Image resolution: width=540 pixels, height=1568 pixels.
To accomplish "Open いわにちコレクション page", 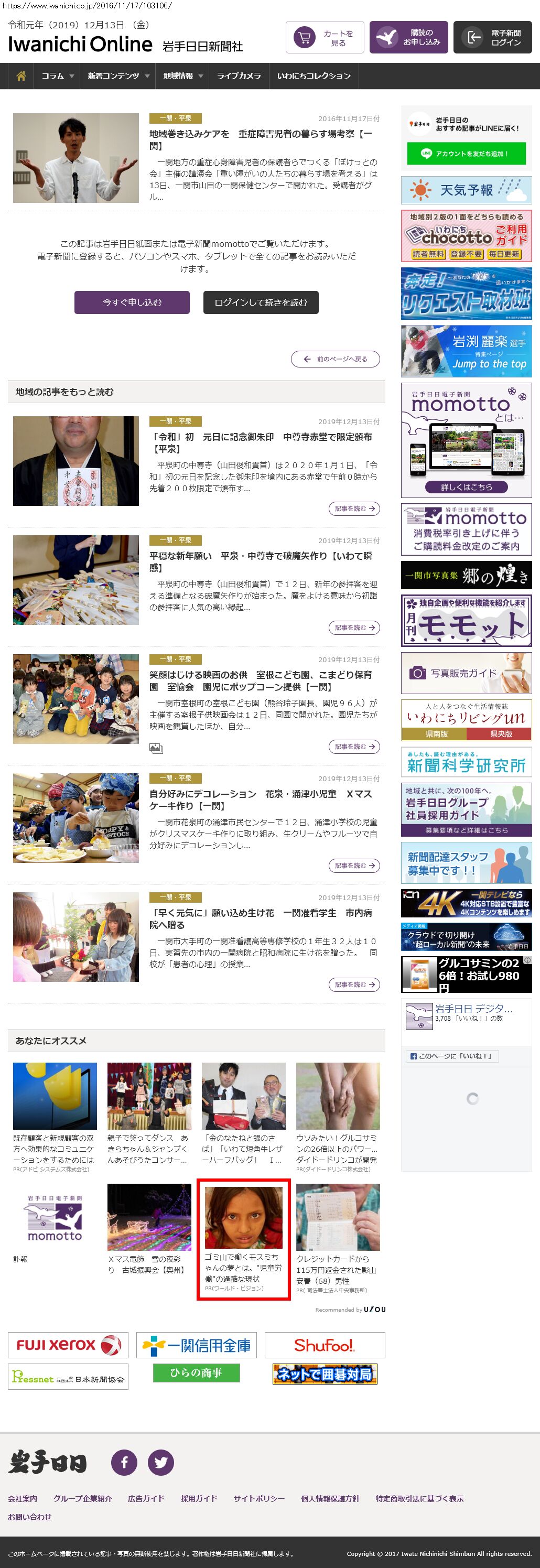I will tap(314, 76).
